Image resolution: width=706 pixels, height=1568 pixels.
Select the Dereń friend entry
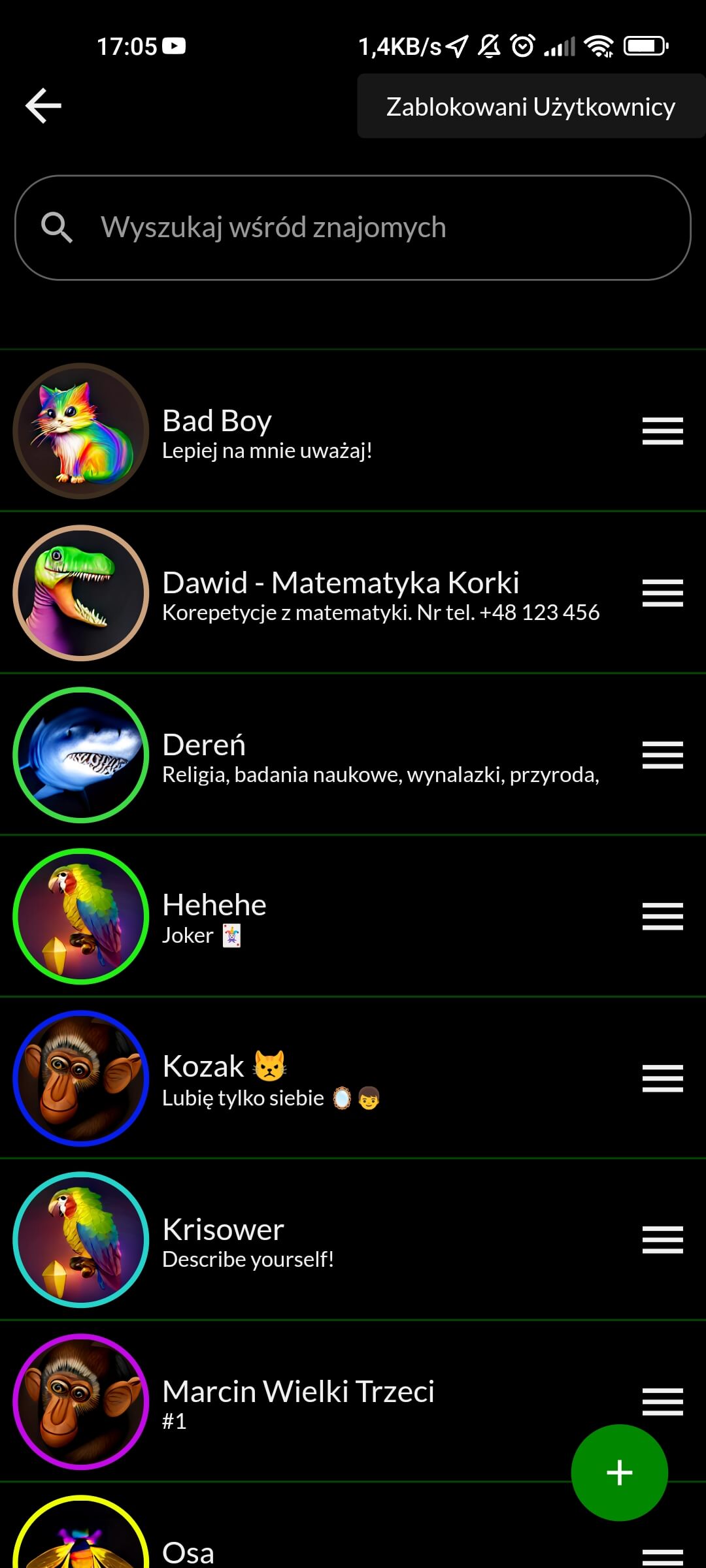[x=327, y=756]
